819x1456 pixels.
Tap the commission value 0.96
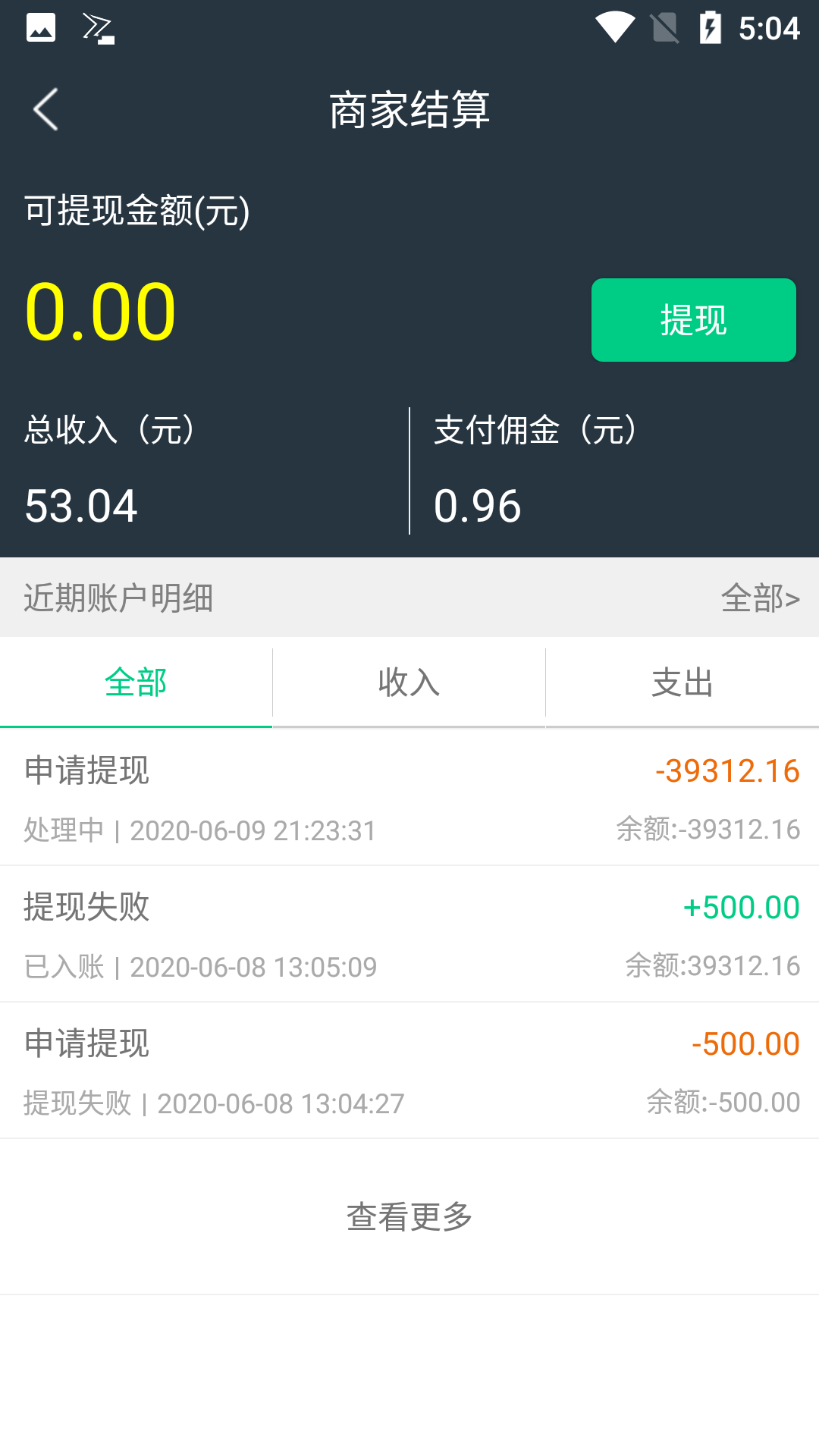pyautogui.click(x=478, y=505)
